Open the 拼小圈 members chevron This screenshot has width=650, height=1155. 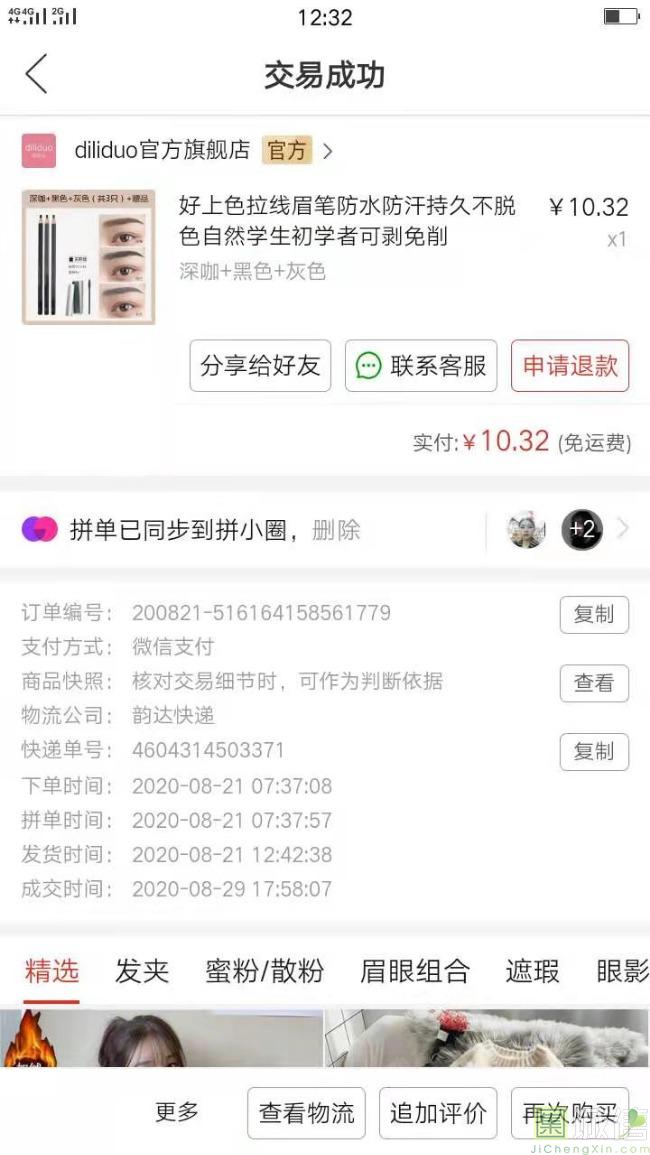click(x=624, y=529)
